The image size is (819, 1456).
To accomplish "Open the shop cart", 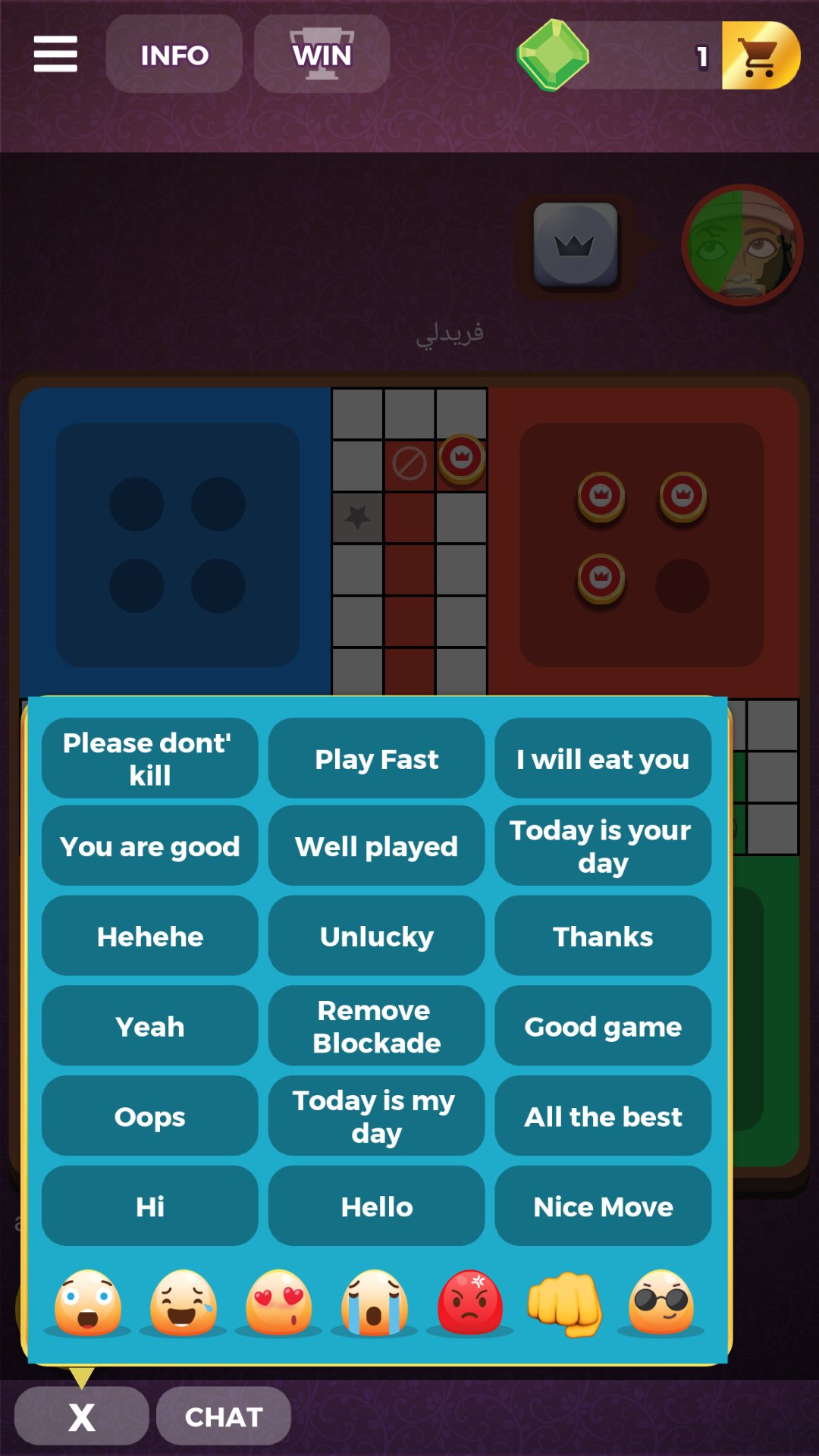I will (759, 55).
